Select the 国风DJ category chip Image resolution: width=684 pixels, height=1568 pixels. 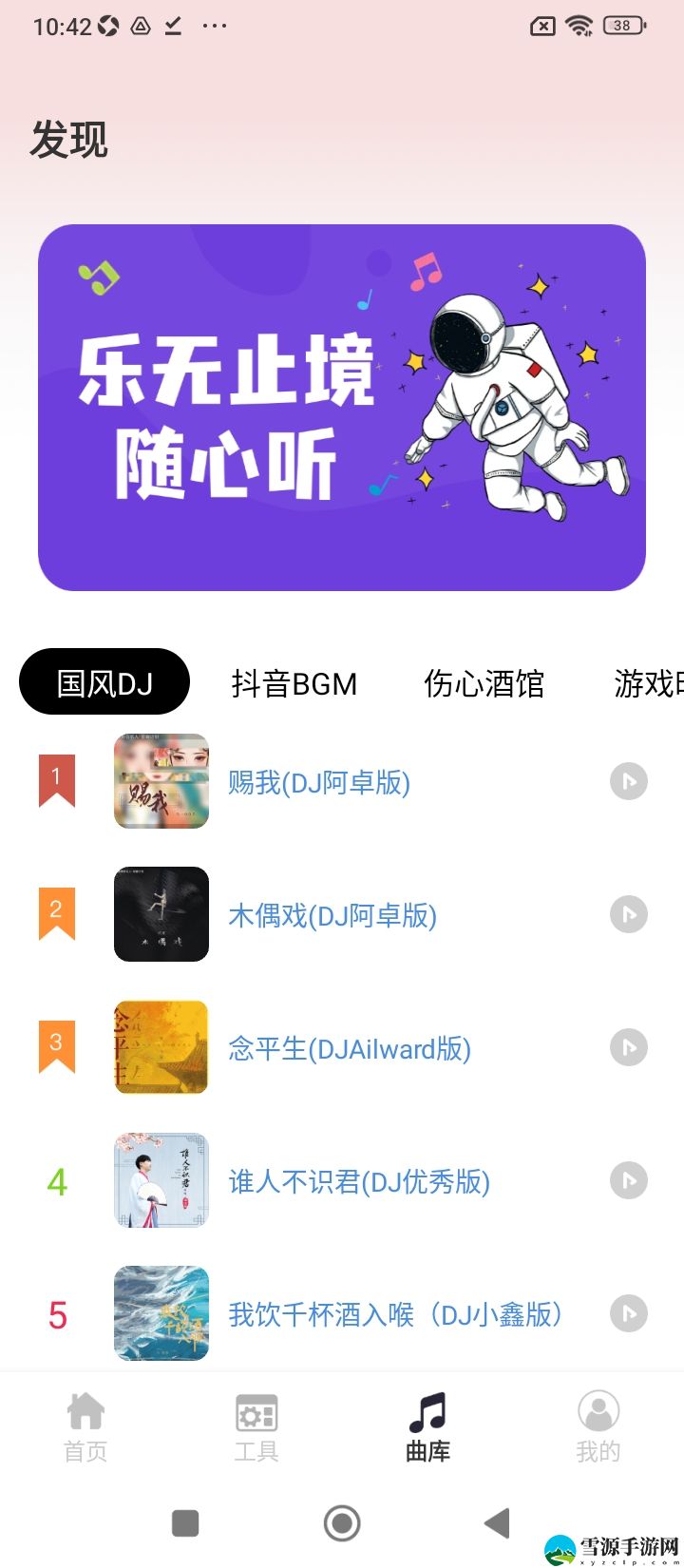click(x=104, y=682)
